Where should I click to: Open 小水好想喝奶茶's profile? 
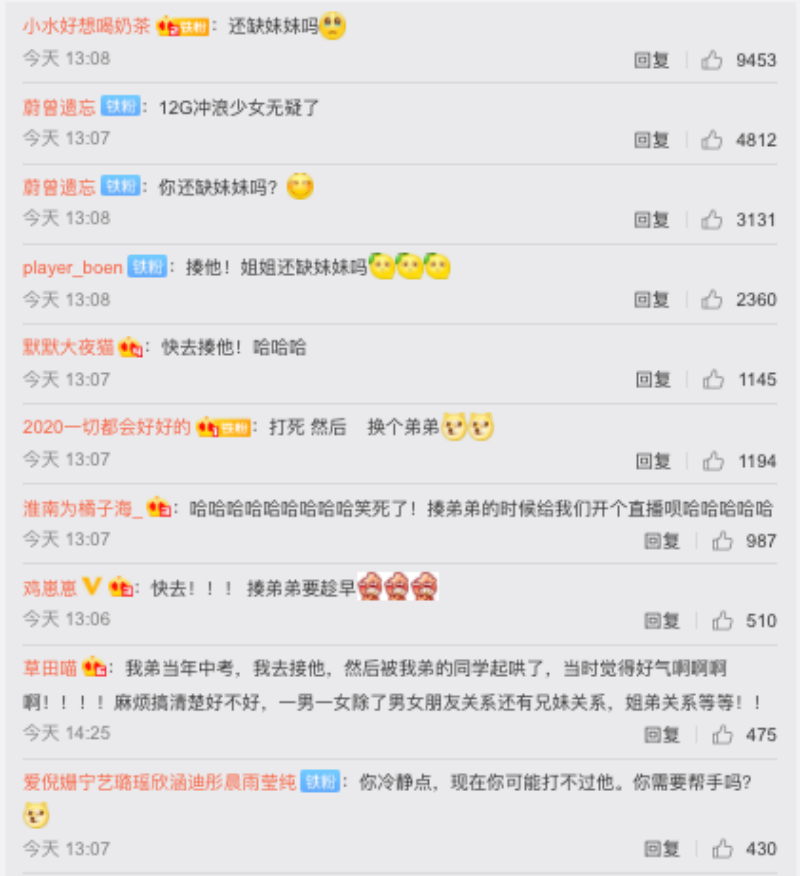(x=86, y=27)
